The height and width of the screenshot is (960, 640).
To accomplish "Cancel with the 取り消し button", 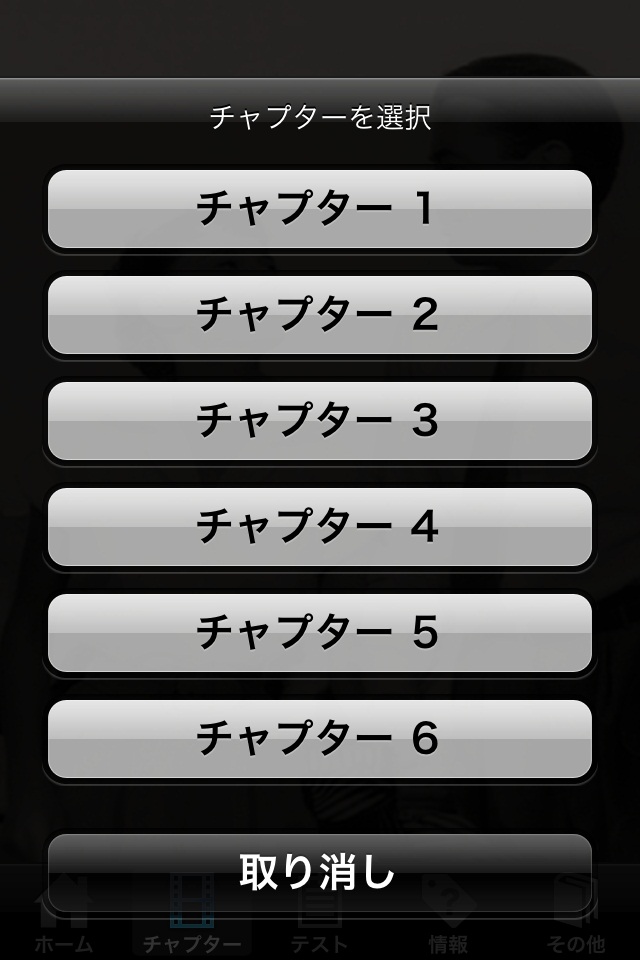I will (320, 872).
